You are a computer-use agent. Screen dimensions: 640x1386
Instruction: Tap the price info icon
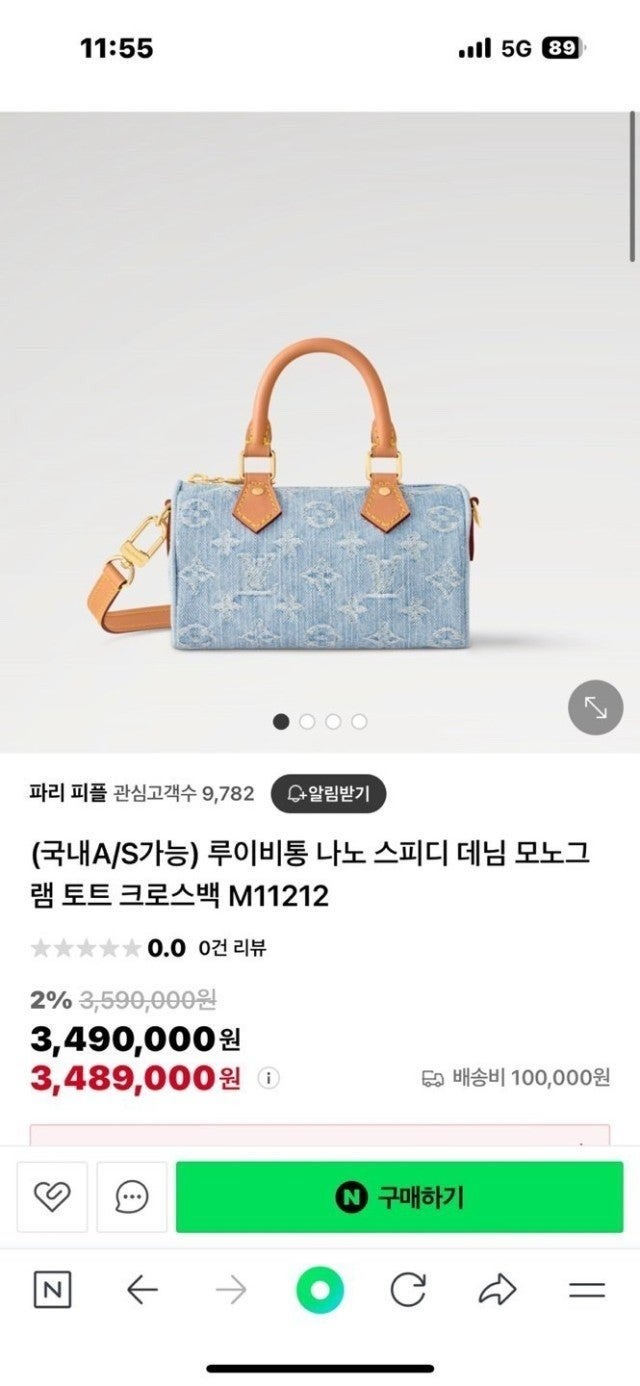[x=268, y=1078]
